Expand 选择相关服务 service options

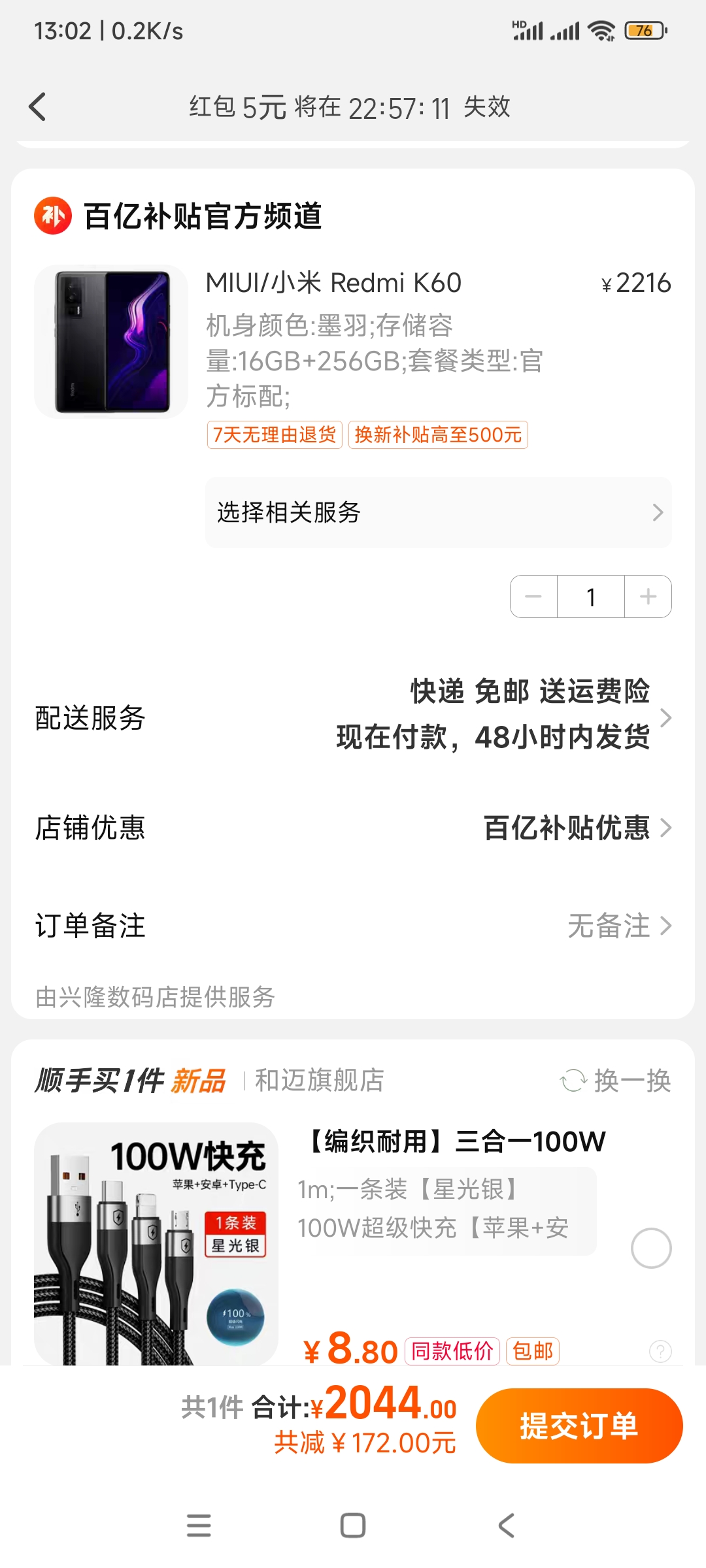[x=438, y=513]
